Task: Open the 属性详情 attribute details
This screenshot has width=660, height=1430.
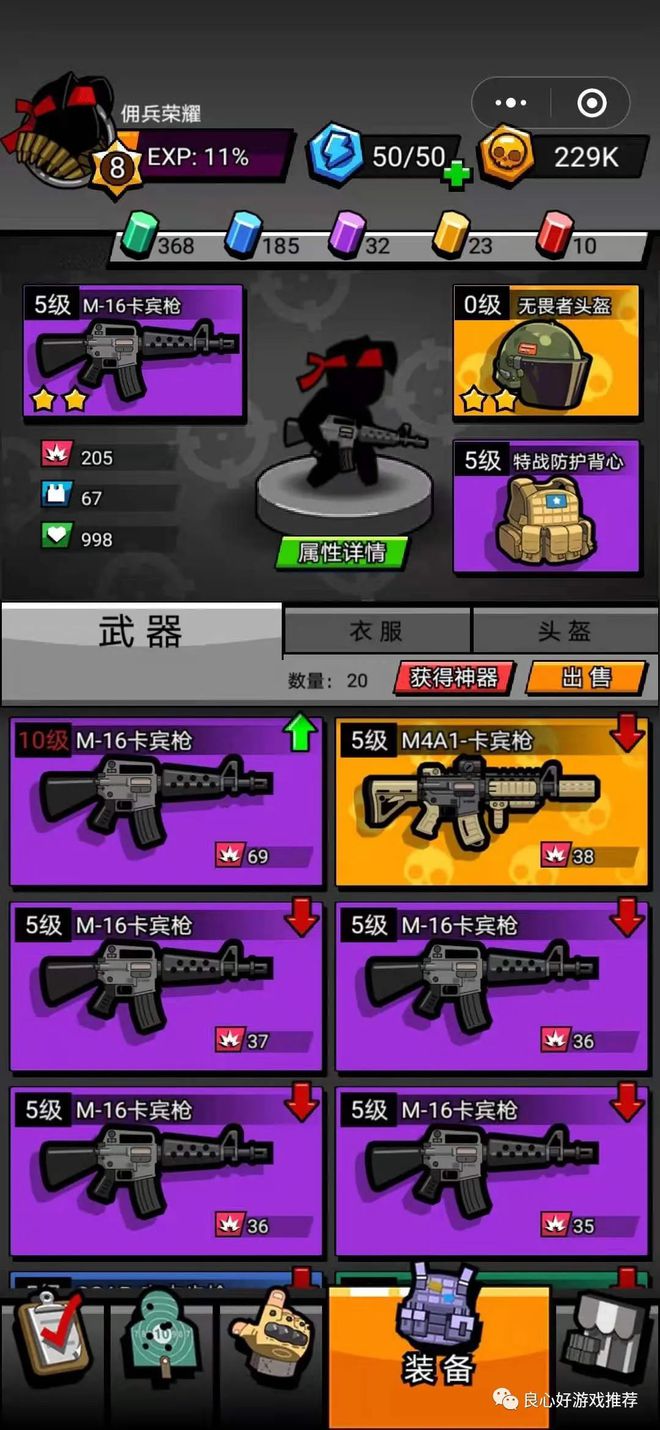Action: [341, 552]
